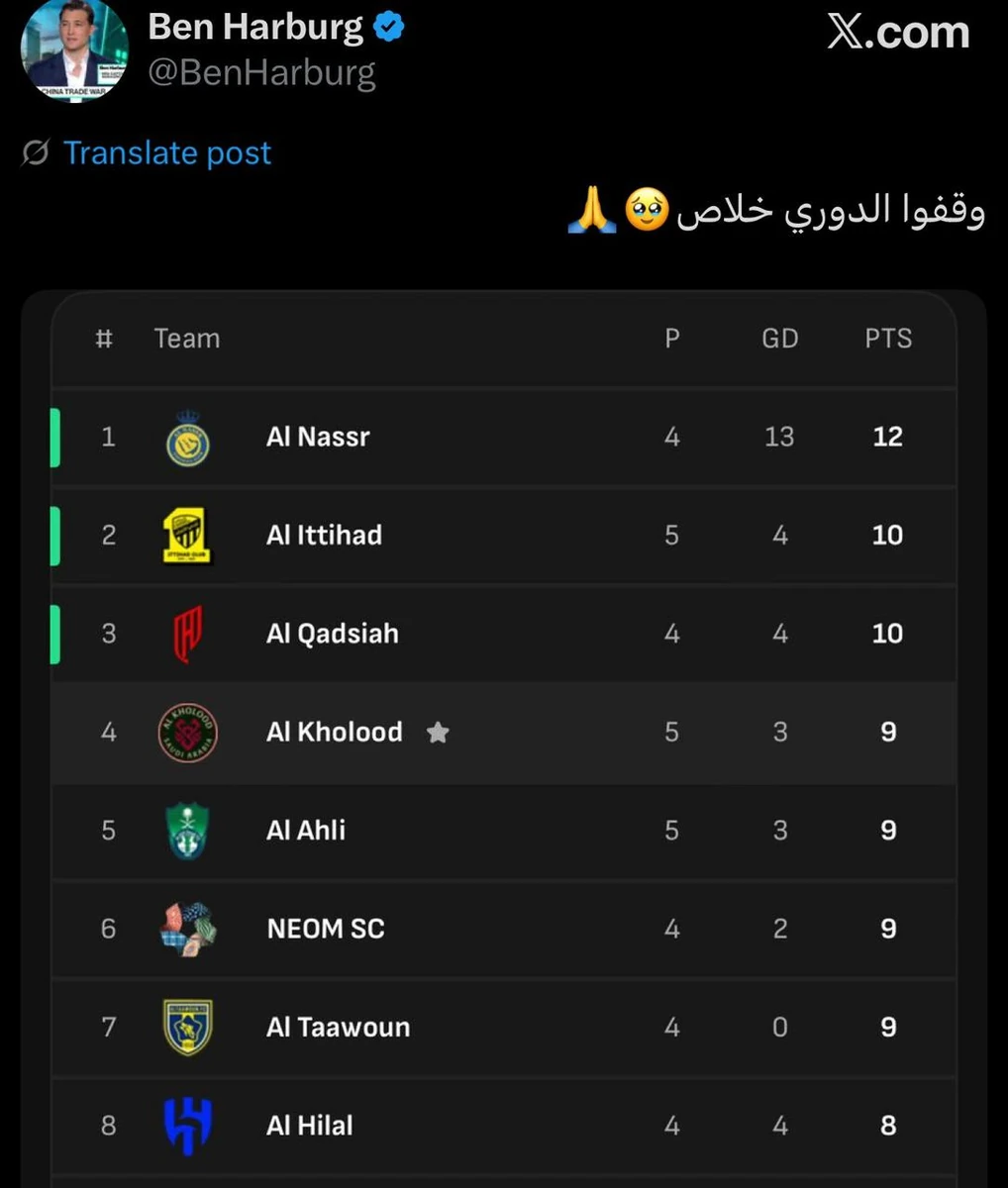Open the league table image in the post
This screenshot has width=1008, height=1188.
pos(503,733)
